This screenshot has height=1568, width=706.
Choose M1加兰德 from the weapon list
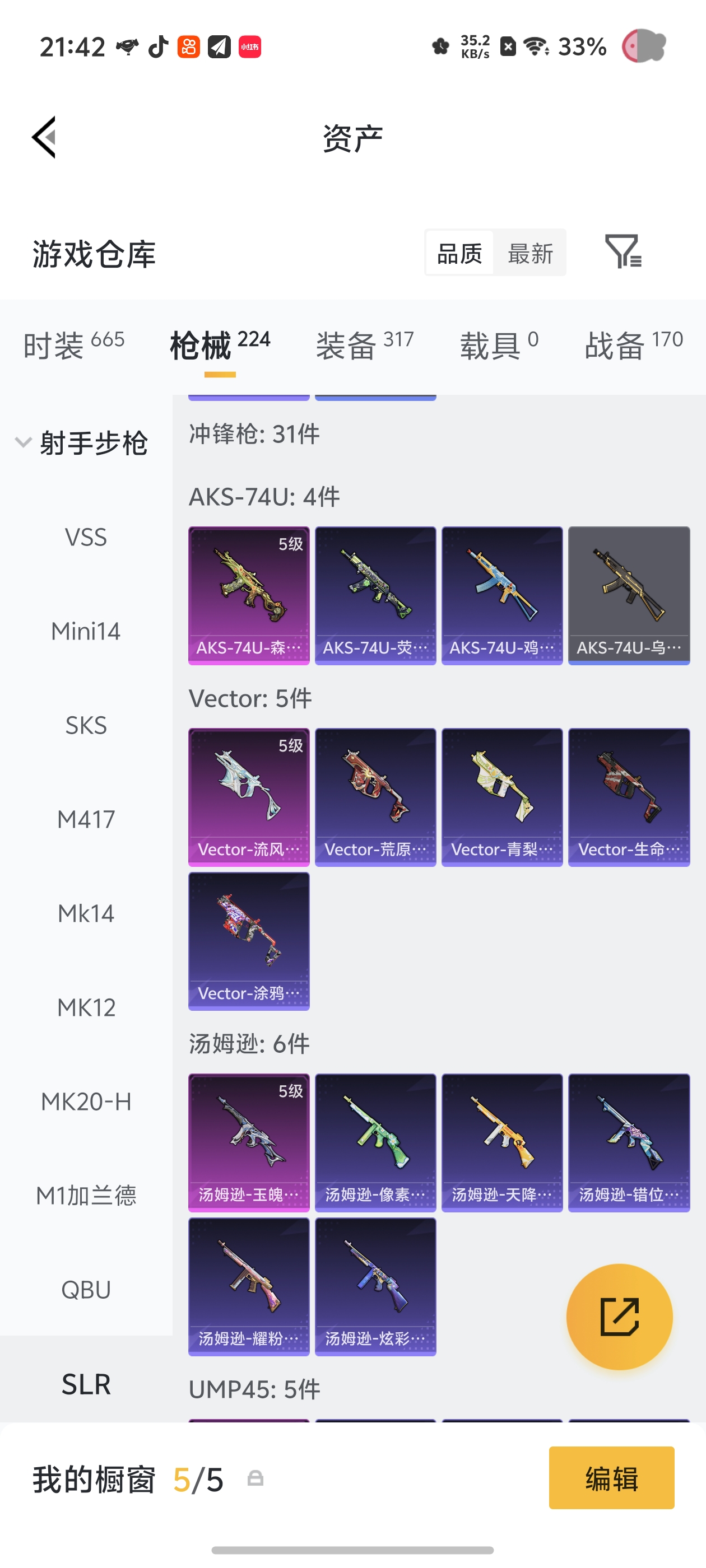[x=86, y=1196]
